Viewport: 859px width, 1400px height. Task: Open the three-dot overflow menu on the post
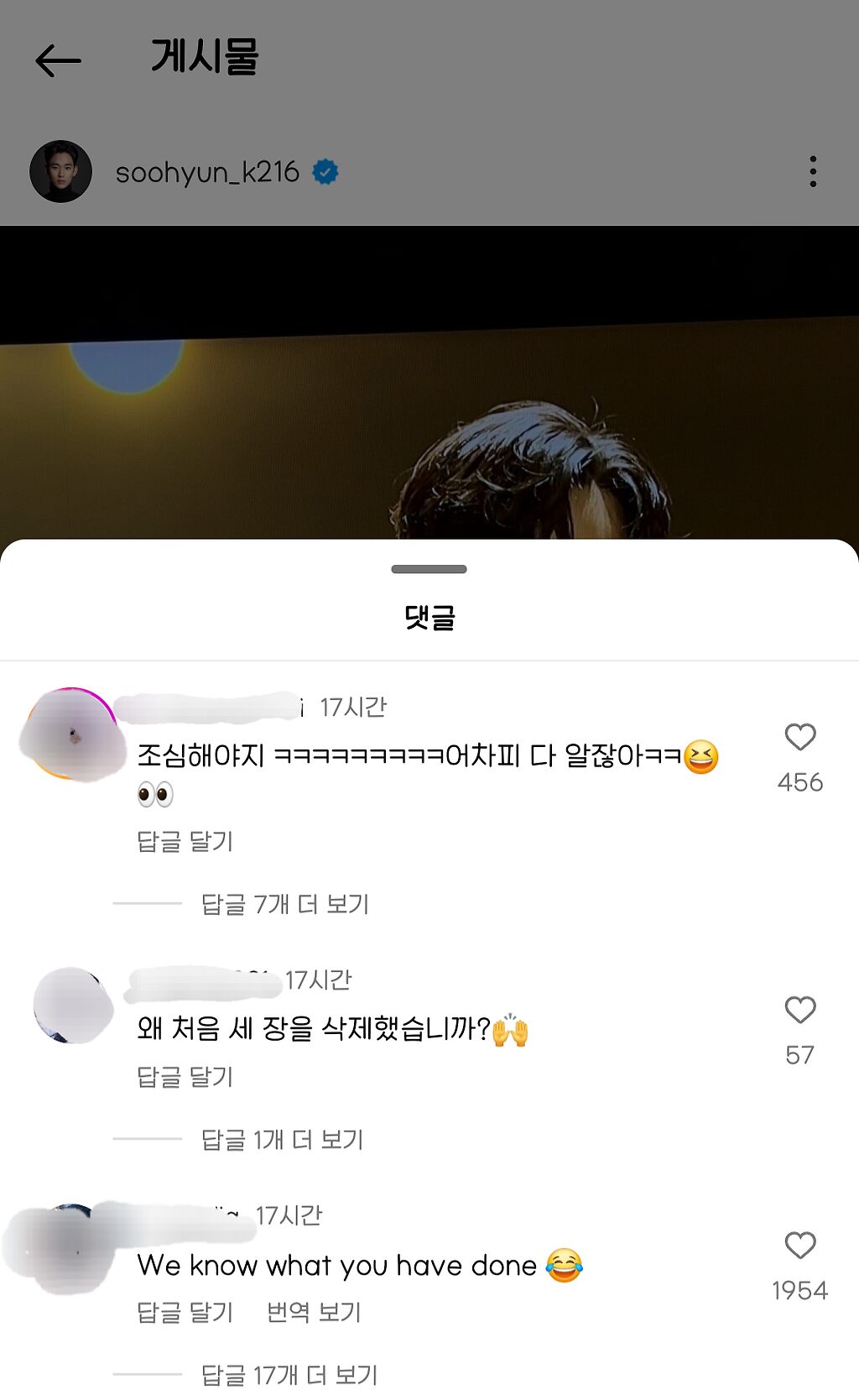812,171
